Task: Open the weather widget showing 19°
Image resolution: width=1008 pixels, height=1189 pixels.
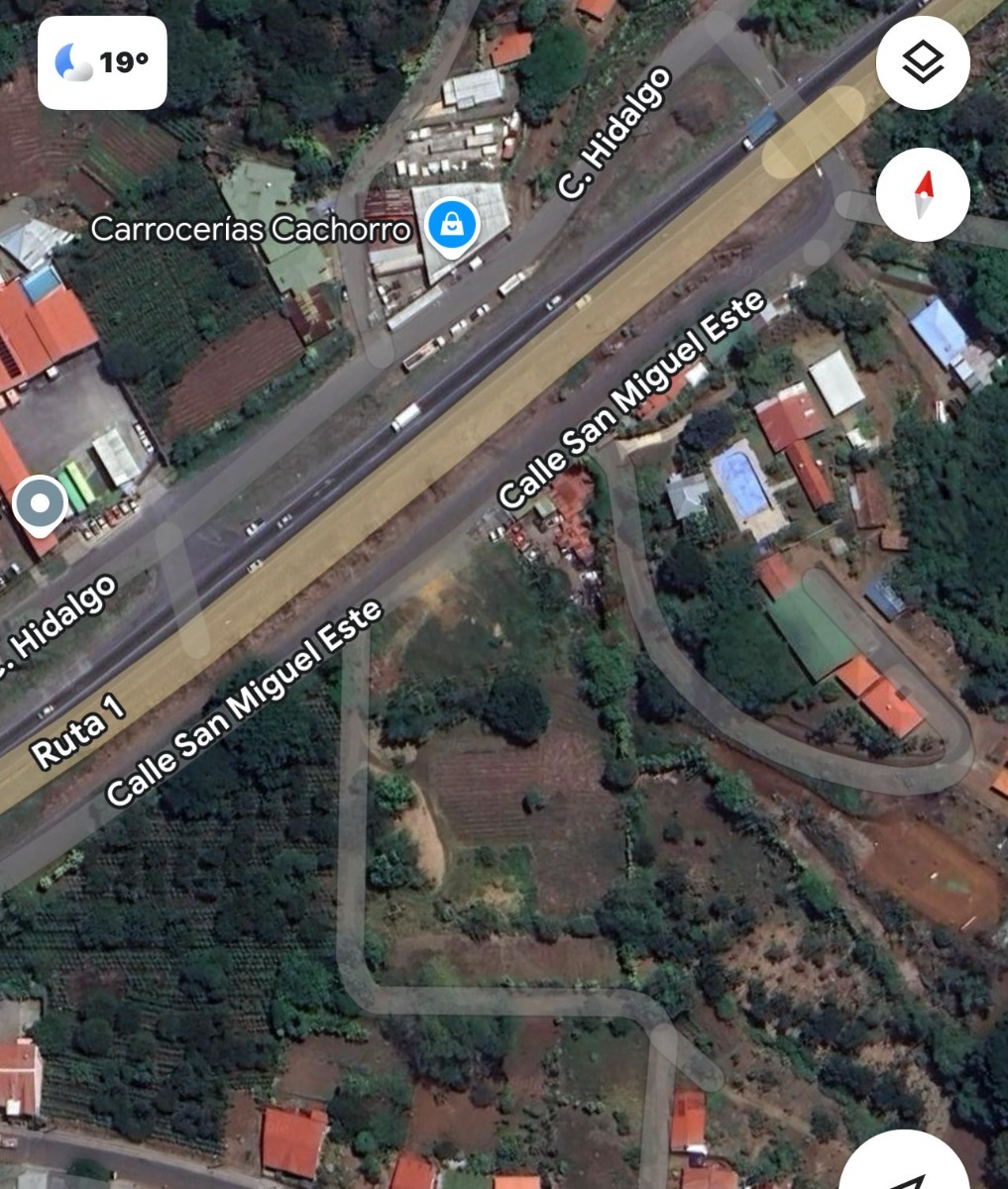Action: click(102, 63)
